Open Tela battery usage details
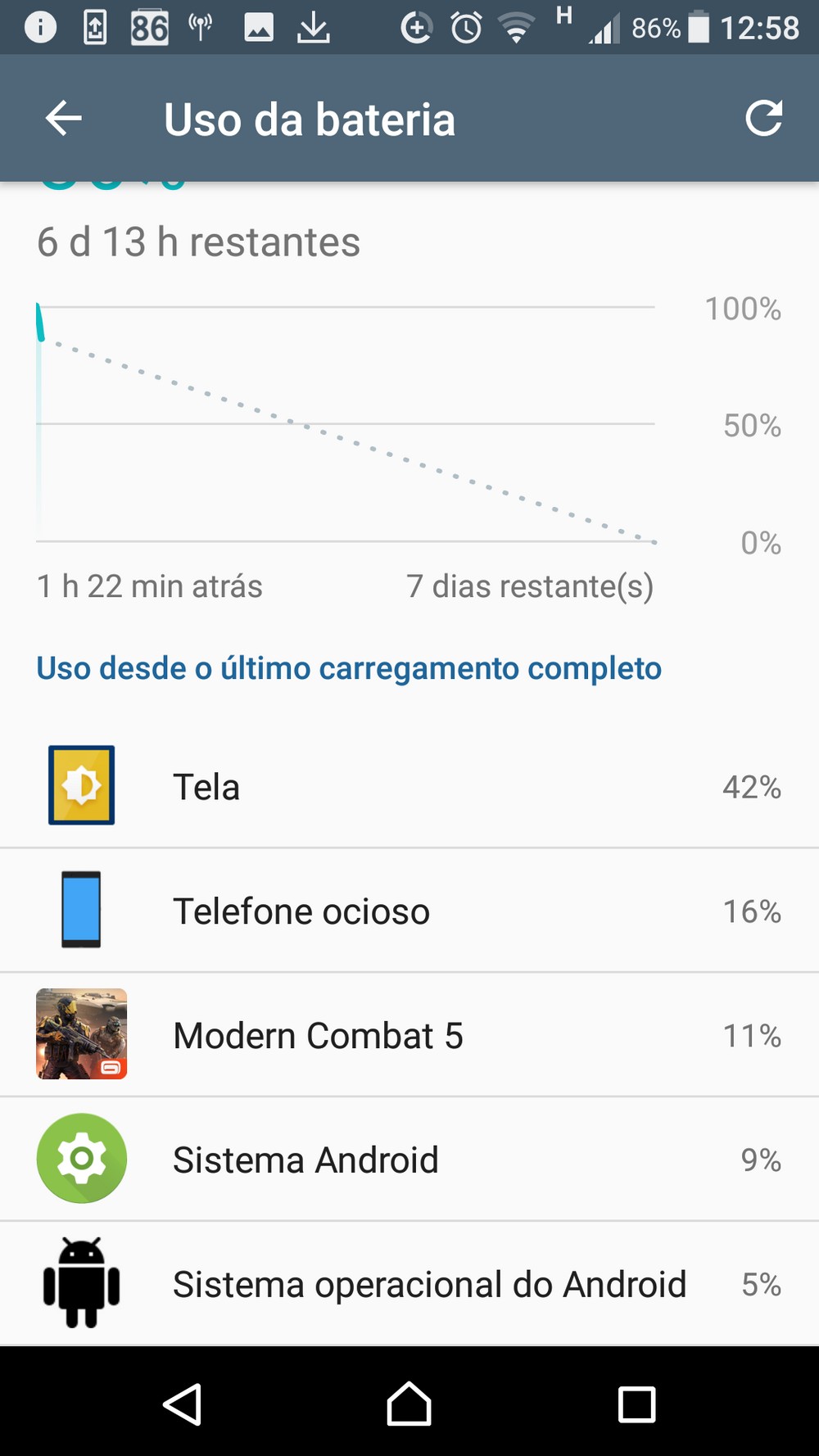This screenshot has height=1456, width=819. pos(409,786)
